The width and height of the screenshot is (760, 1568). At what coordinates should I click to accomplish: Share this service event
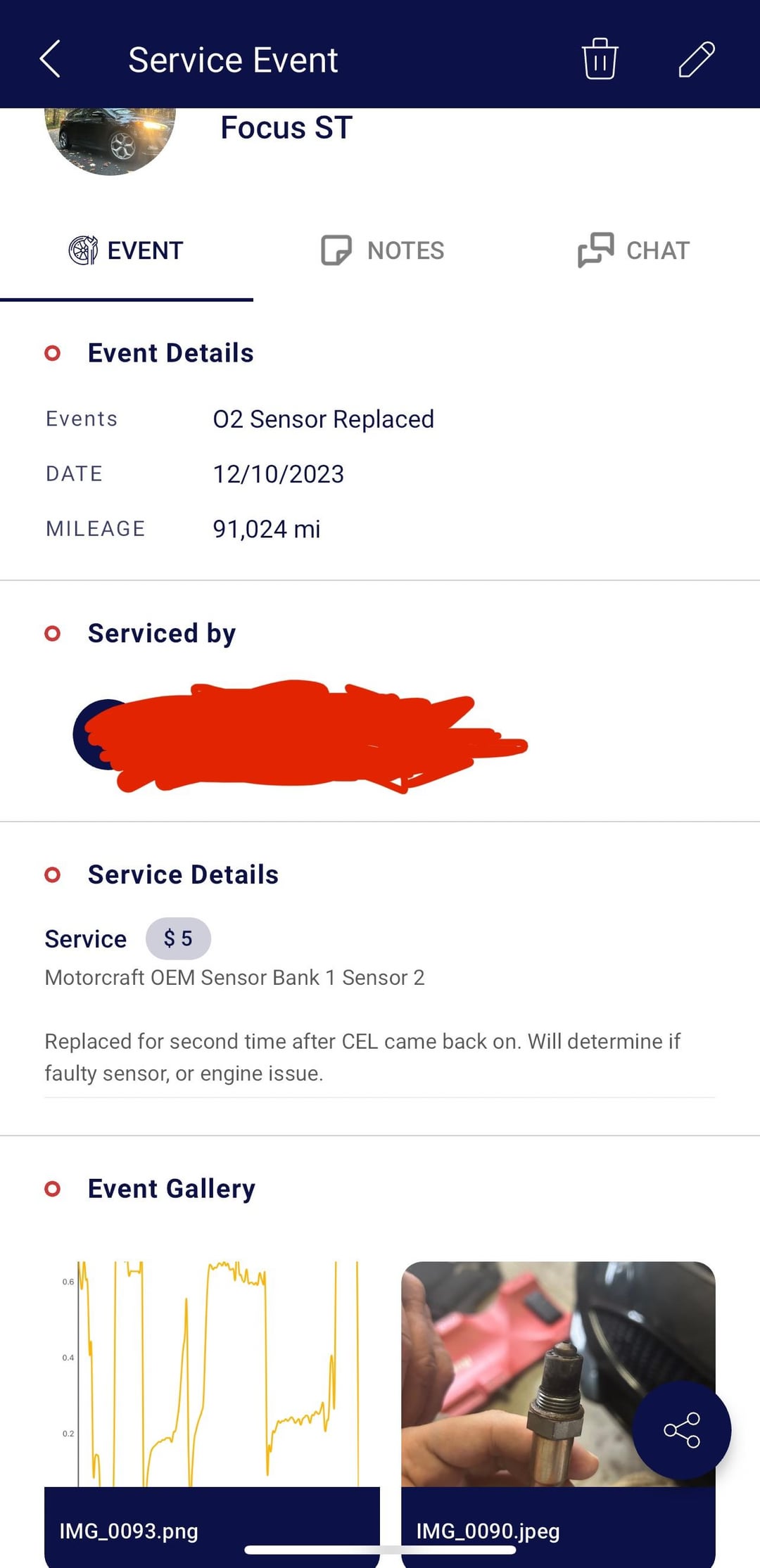tap(681, 1429)
